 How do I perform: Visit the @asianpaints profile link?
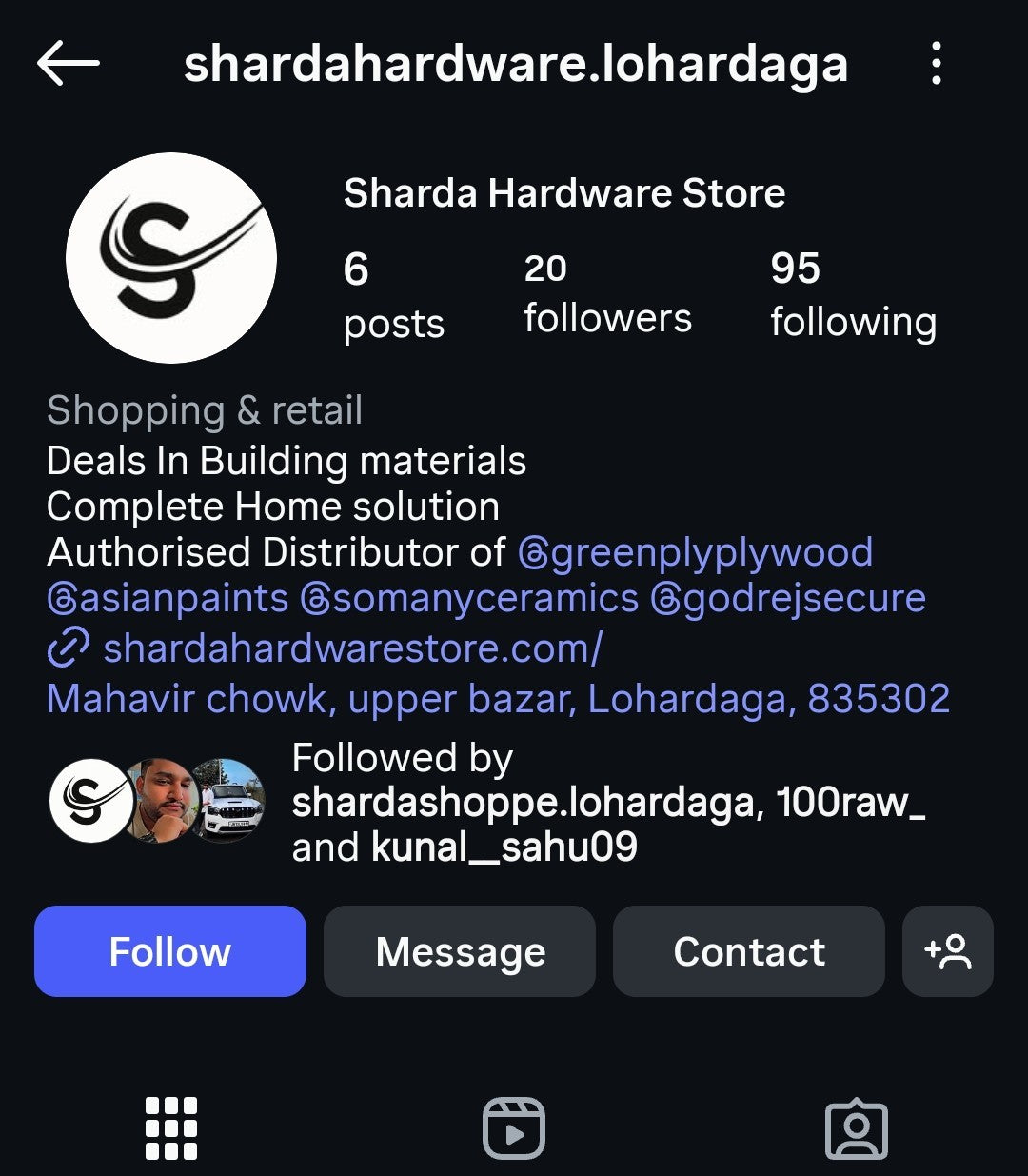point(168,599)
